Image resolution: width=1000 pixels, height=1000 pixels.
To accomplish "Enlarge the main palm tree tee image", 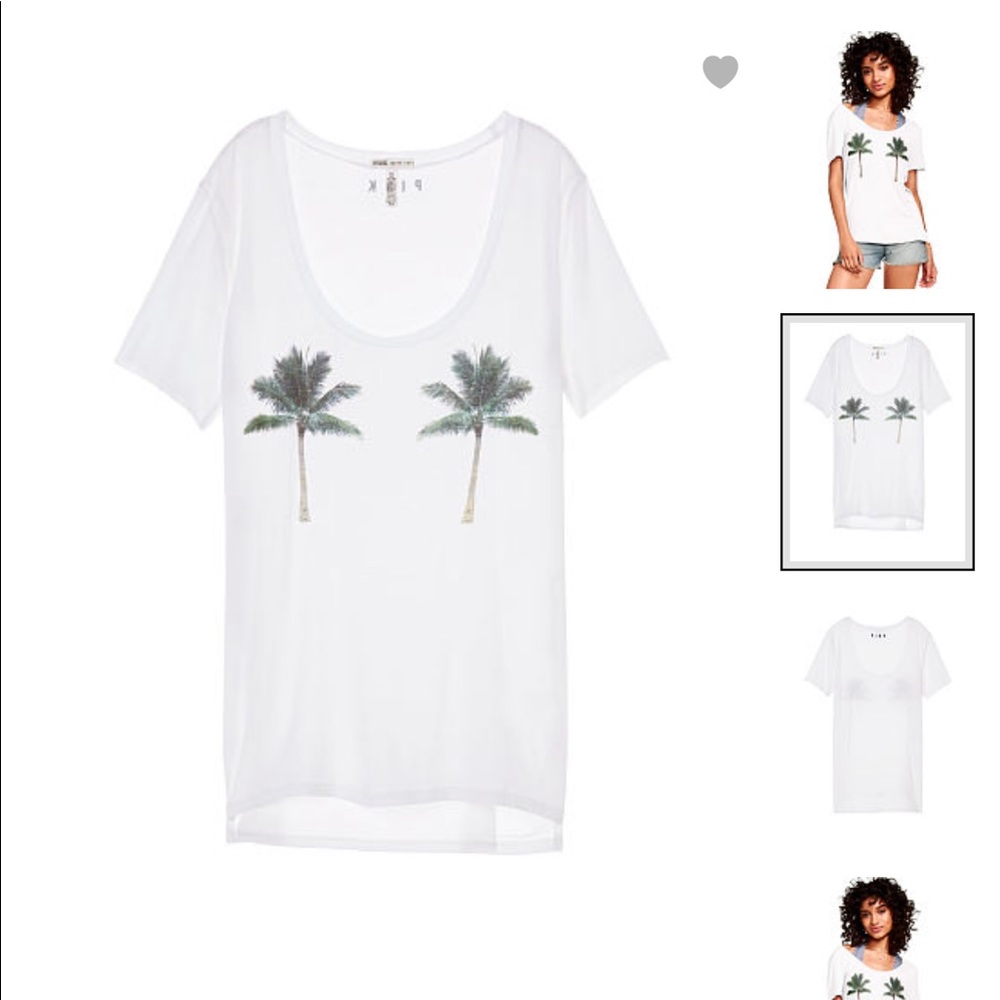I will point(392,480).
